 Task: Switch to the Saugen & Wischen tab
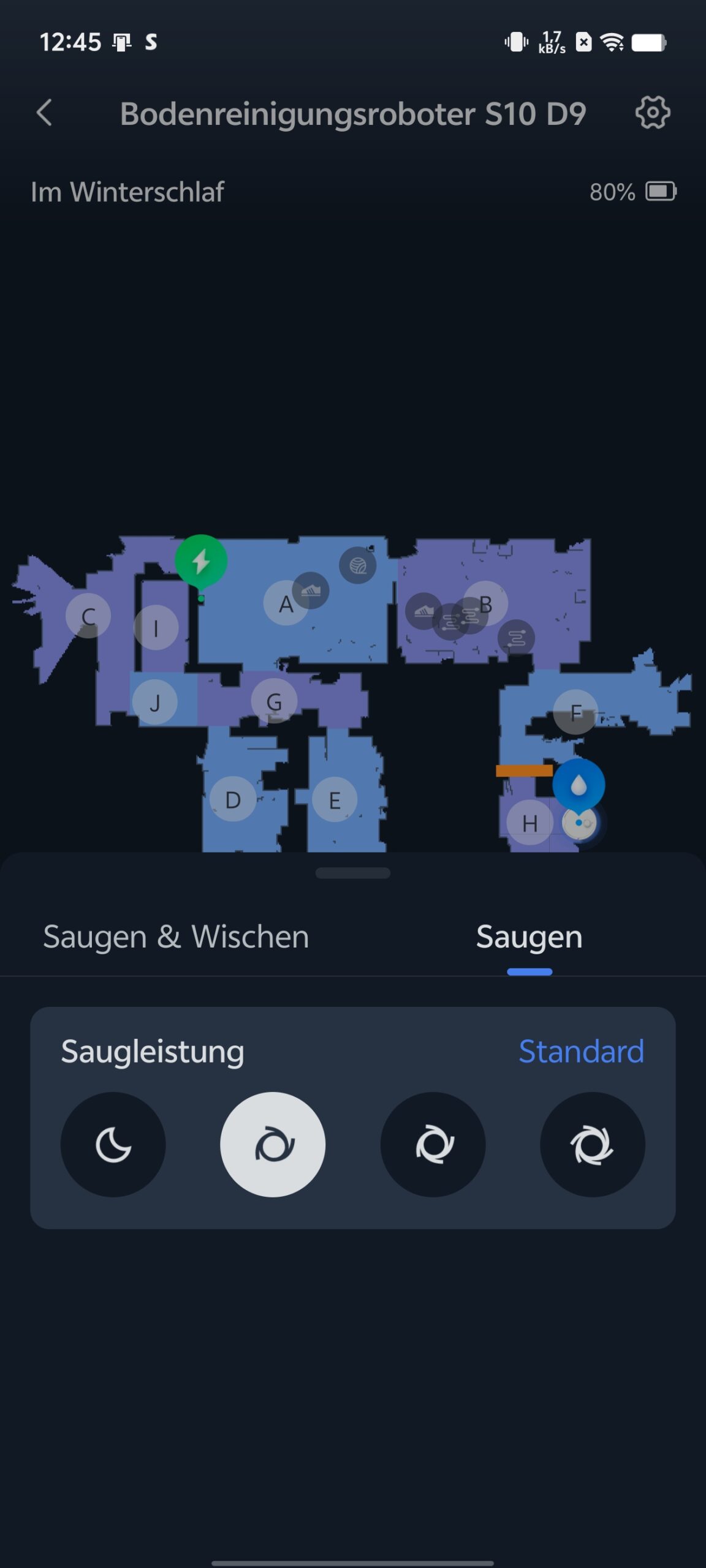click(x=176, y=937)
